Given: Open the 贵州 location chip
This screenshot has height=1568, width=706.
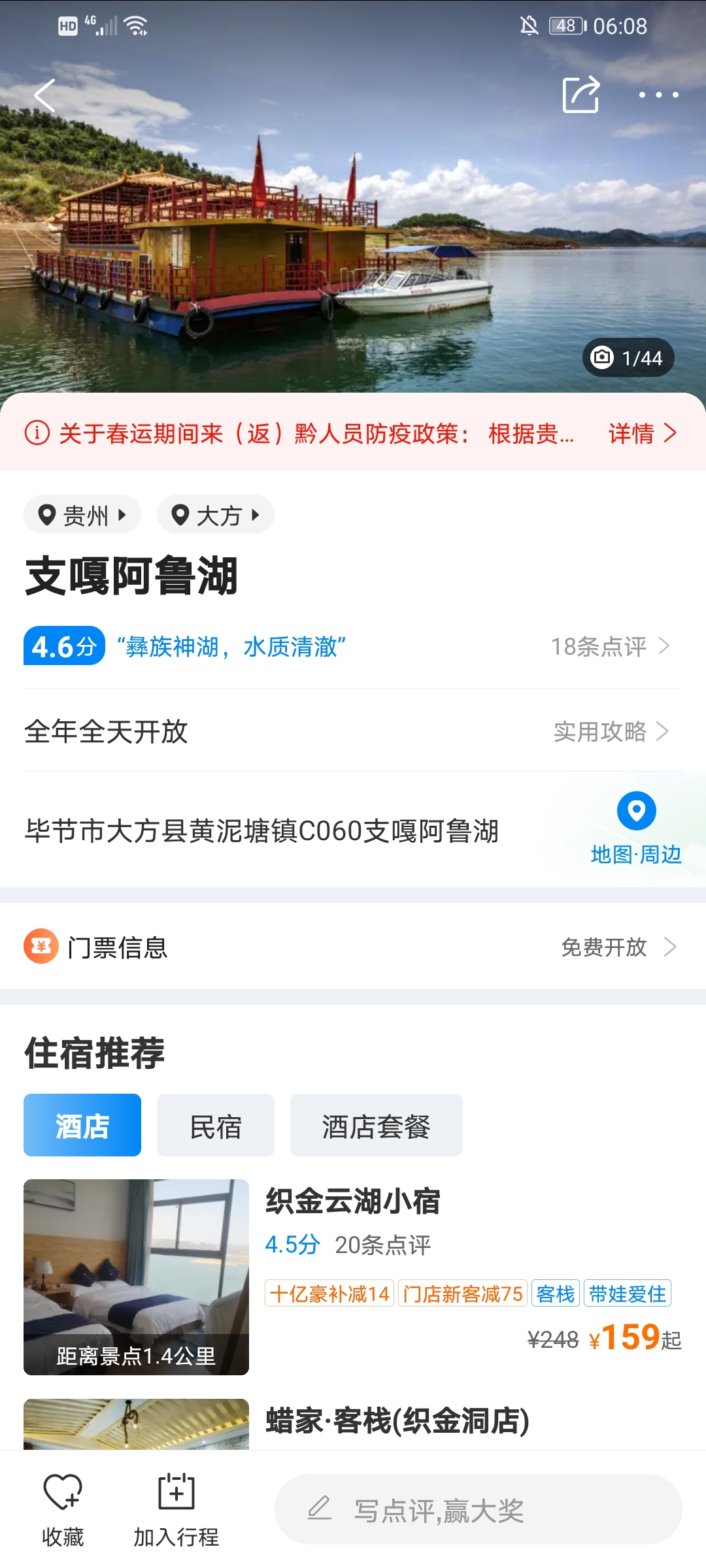Looking at the screenshot, I should [x=82, y=515].
